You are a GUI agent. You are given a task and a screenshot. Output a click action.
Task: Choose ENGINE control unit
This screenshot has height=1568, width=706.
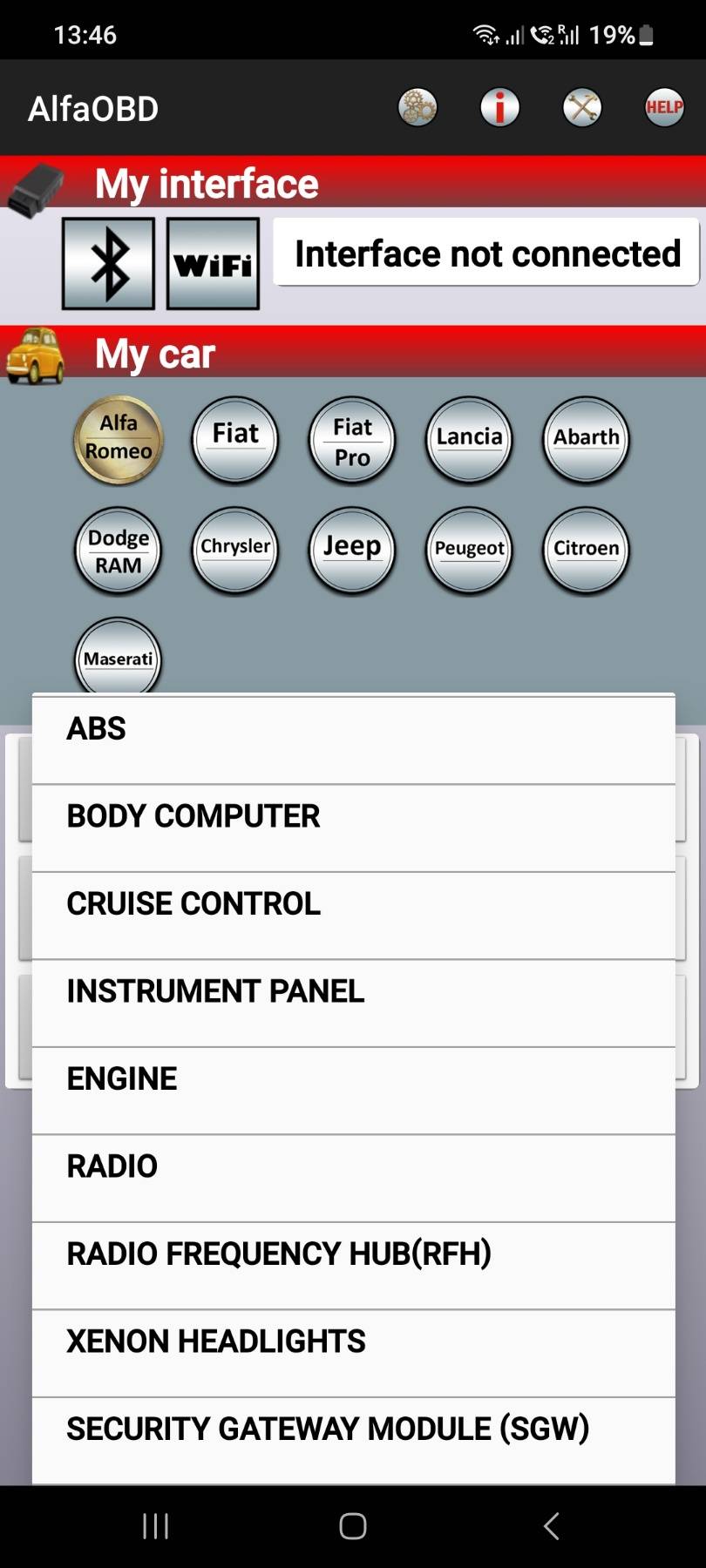353,1089
